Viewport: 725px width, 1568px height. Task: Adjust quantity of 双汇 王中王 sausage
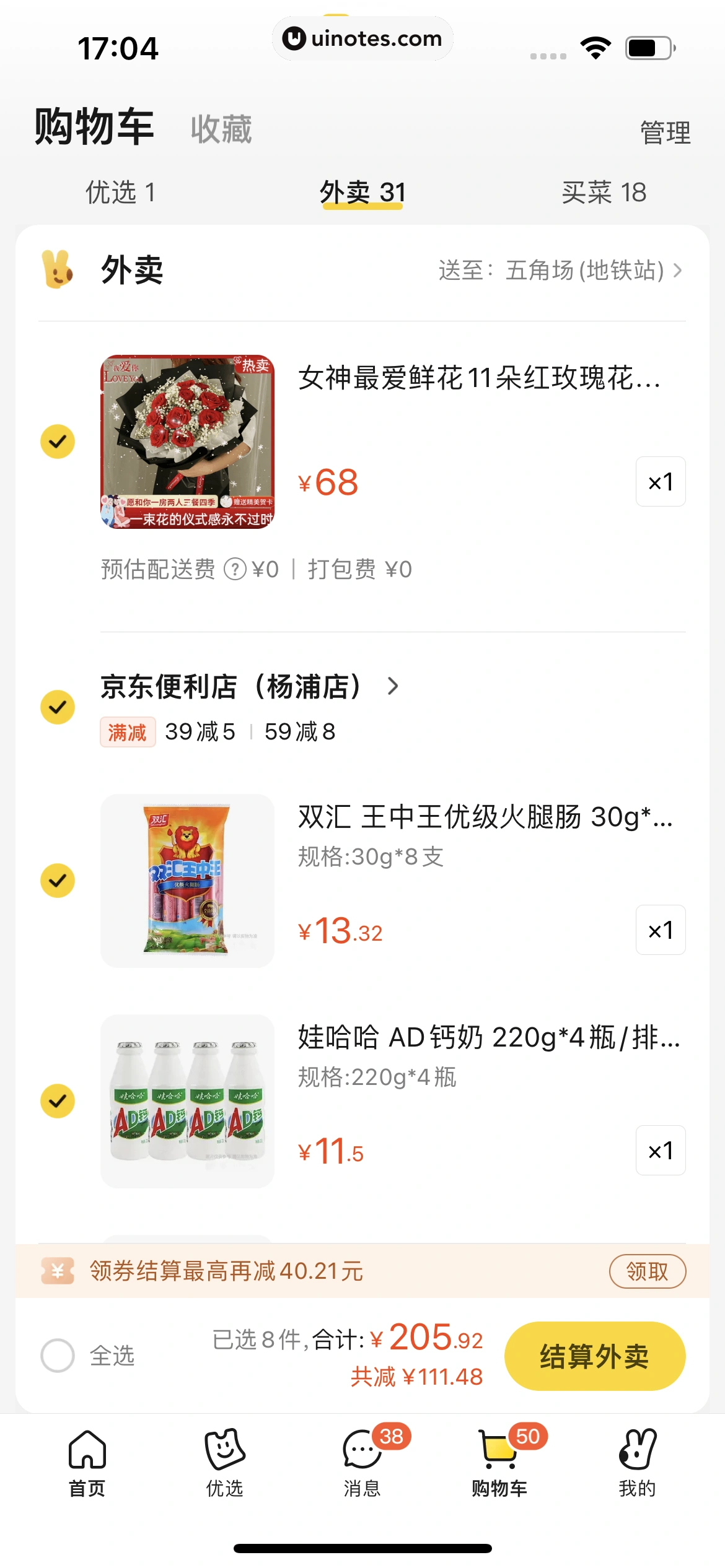(x=660, y=930)
